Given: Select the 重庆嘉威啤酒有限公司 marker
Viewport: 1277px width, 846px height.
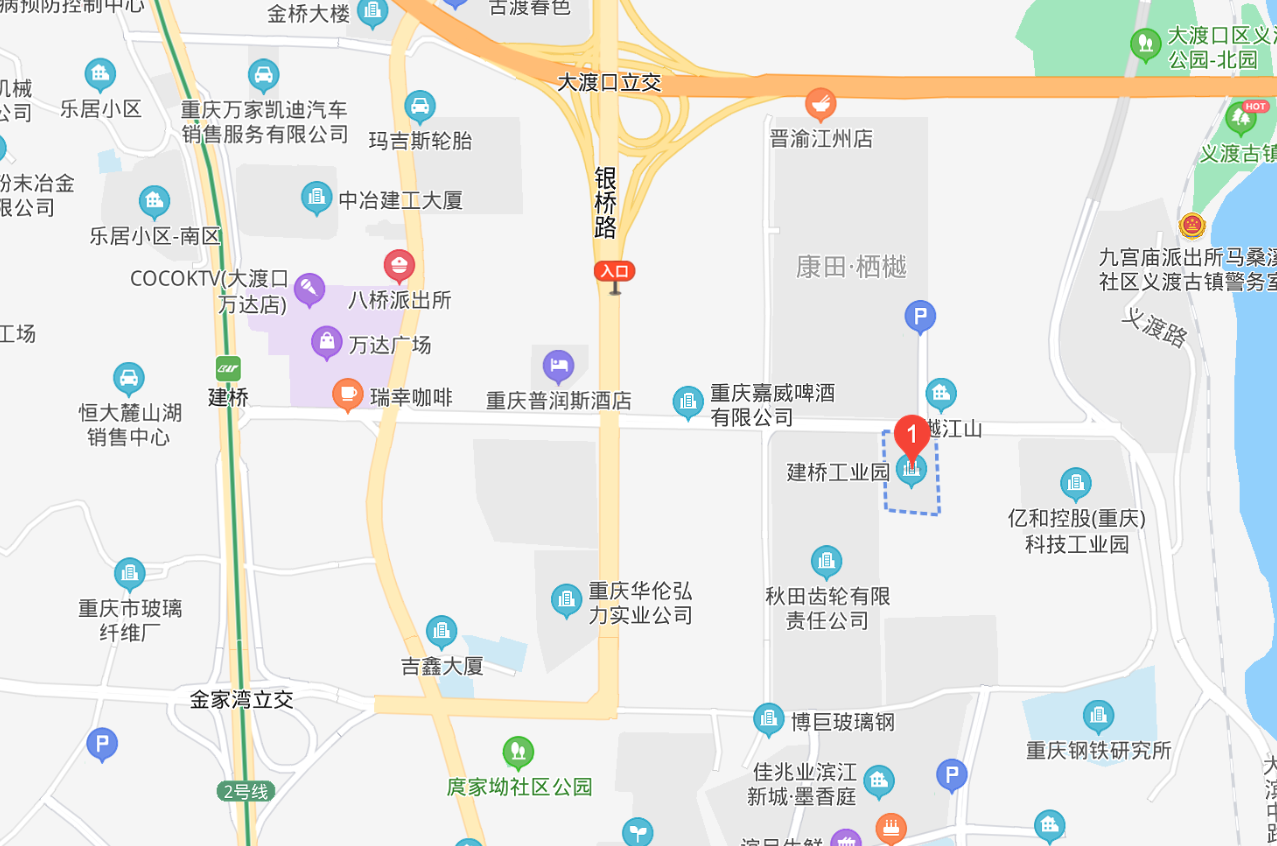Looking at the screenshot, I should pos(688,402).
